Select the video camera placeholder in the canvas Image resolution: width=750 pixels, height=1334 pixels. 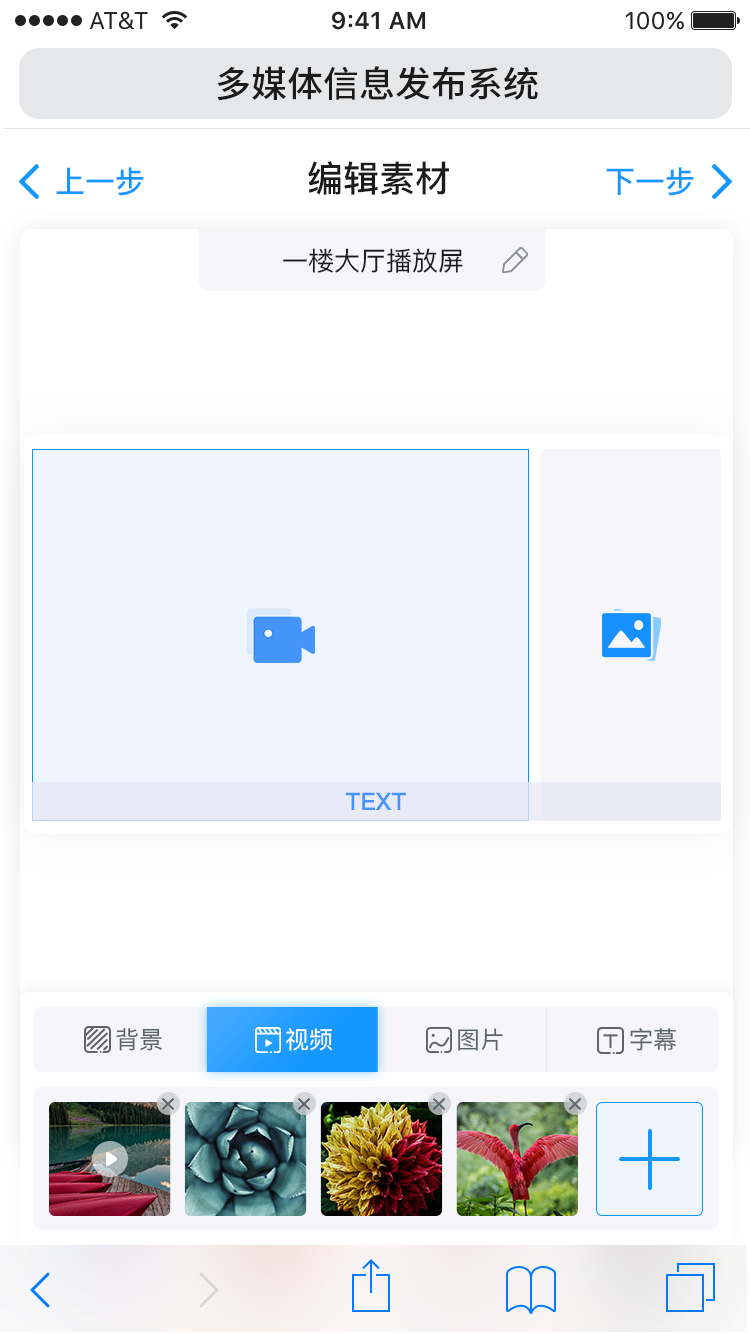(x=281, y=637)
